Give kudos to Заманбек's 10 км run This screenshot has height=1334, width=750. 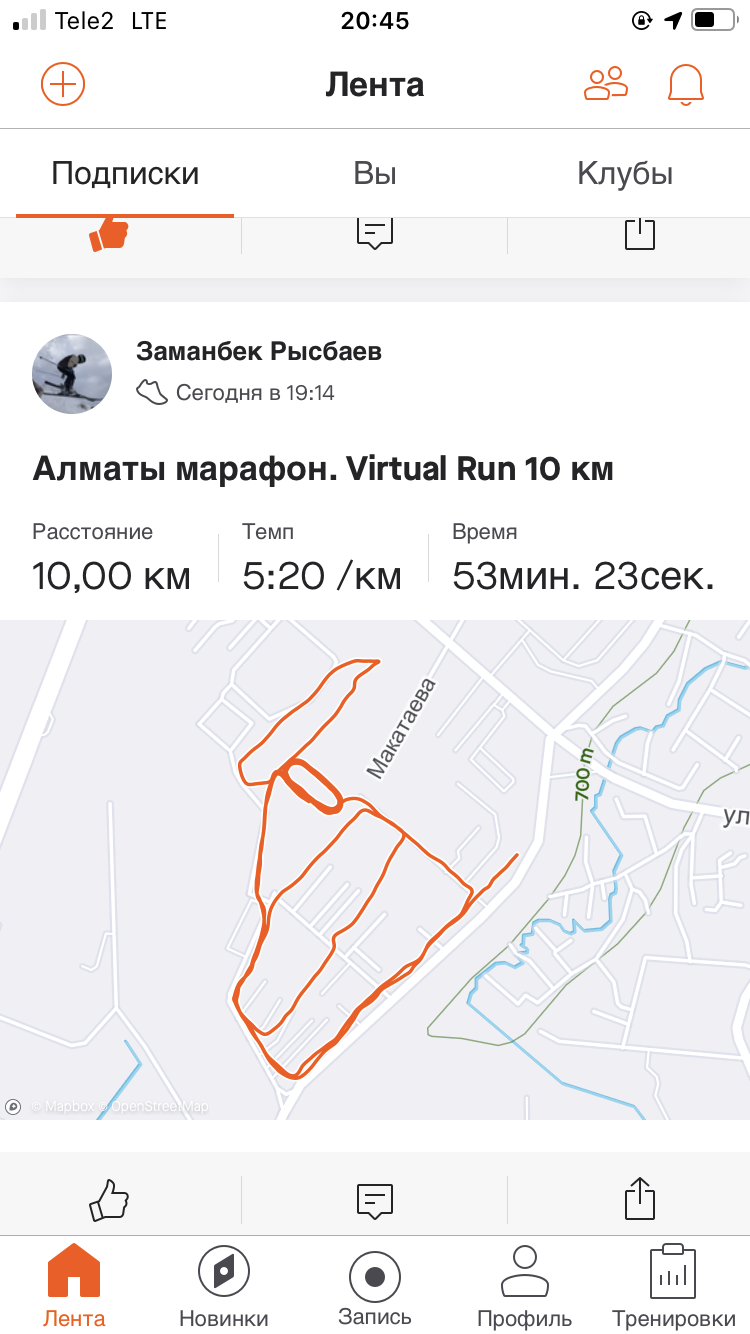(110, 1198)
